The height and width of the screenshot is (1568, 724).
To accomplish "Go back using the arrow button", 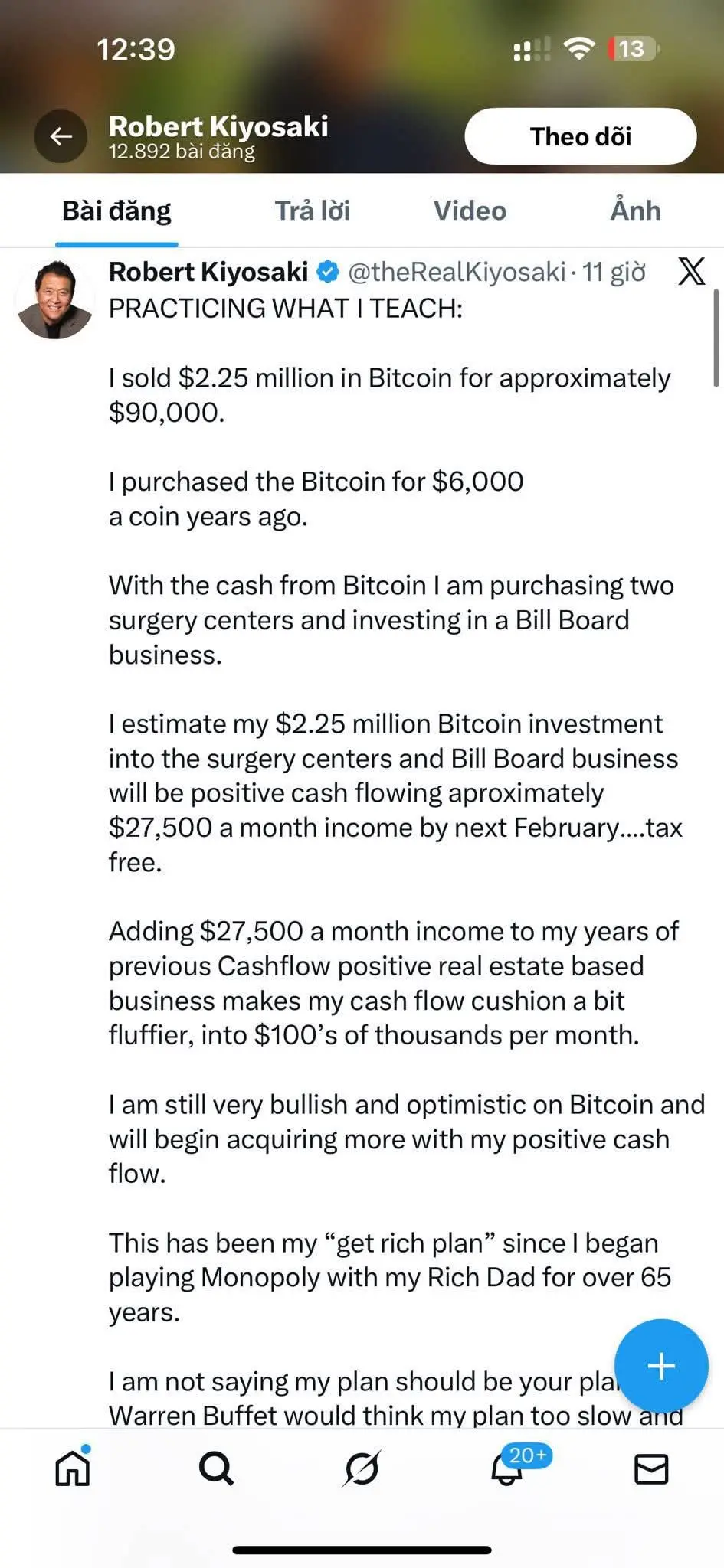I will [61, 136].
